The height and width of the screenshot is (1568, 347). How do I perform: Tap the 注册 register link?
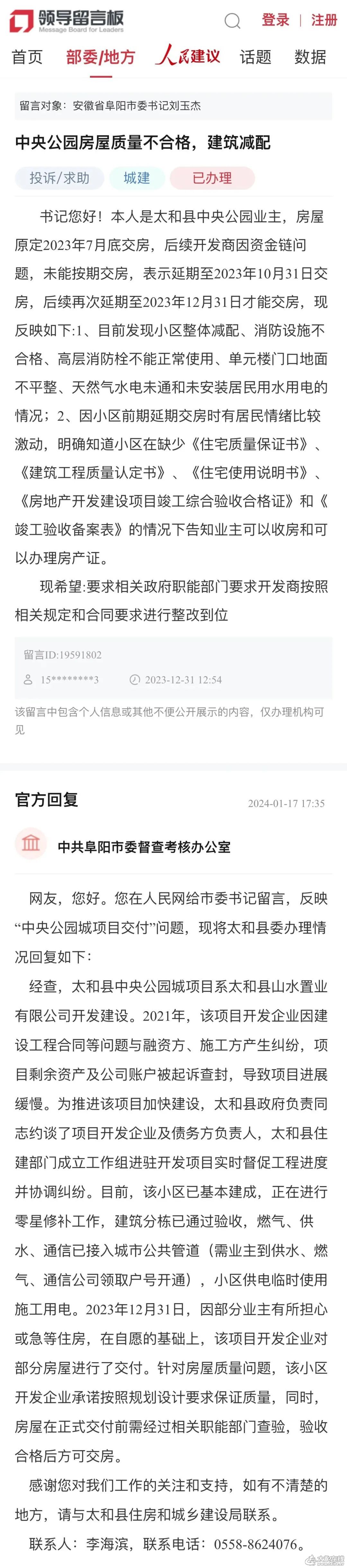[324, 20]
